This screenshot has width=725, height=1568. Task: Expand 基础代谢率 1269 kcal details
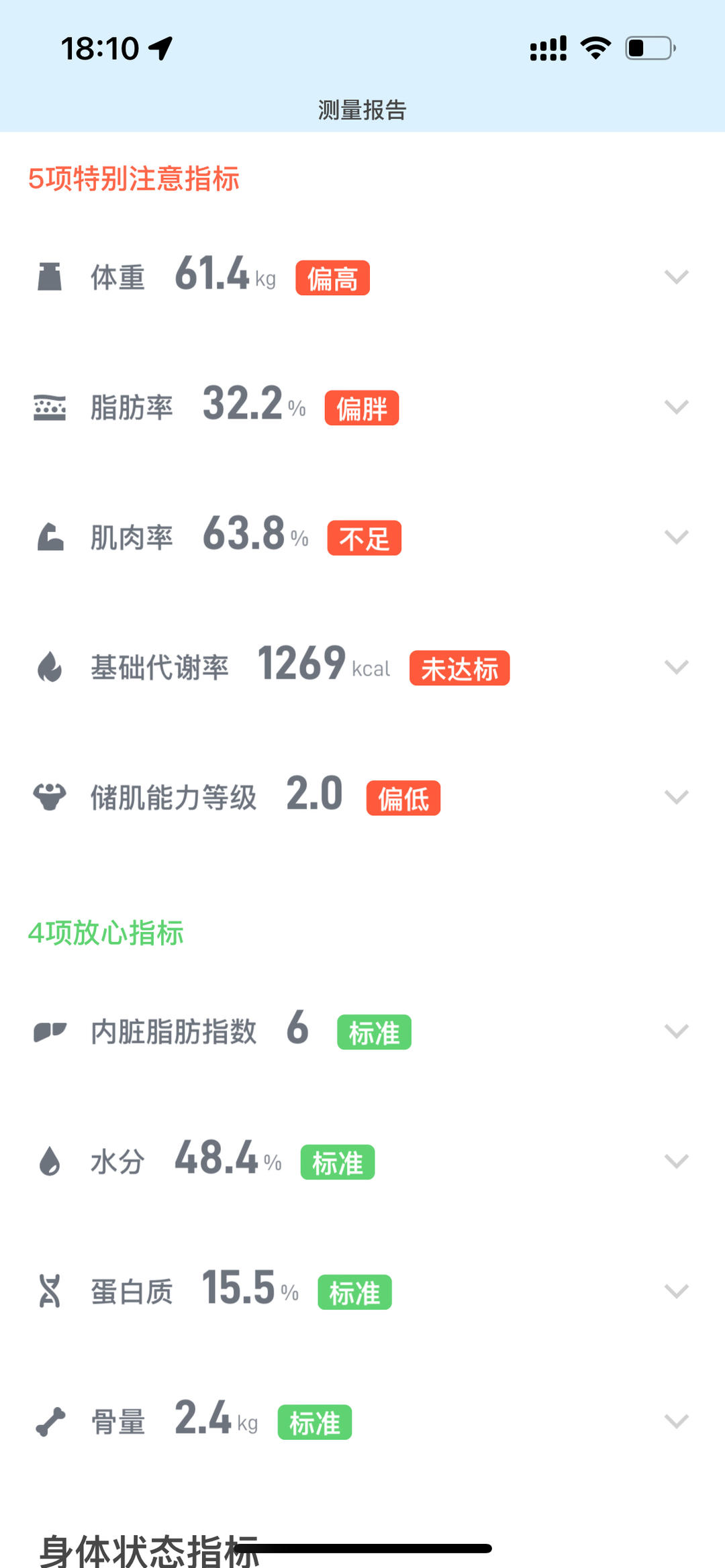(x=676, y=667)
